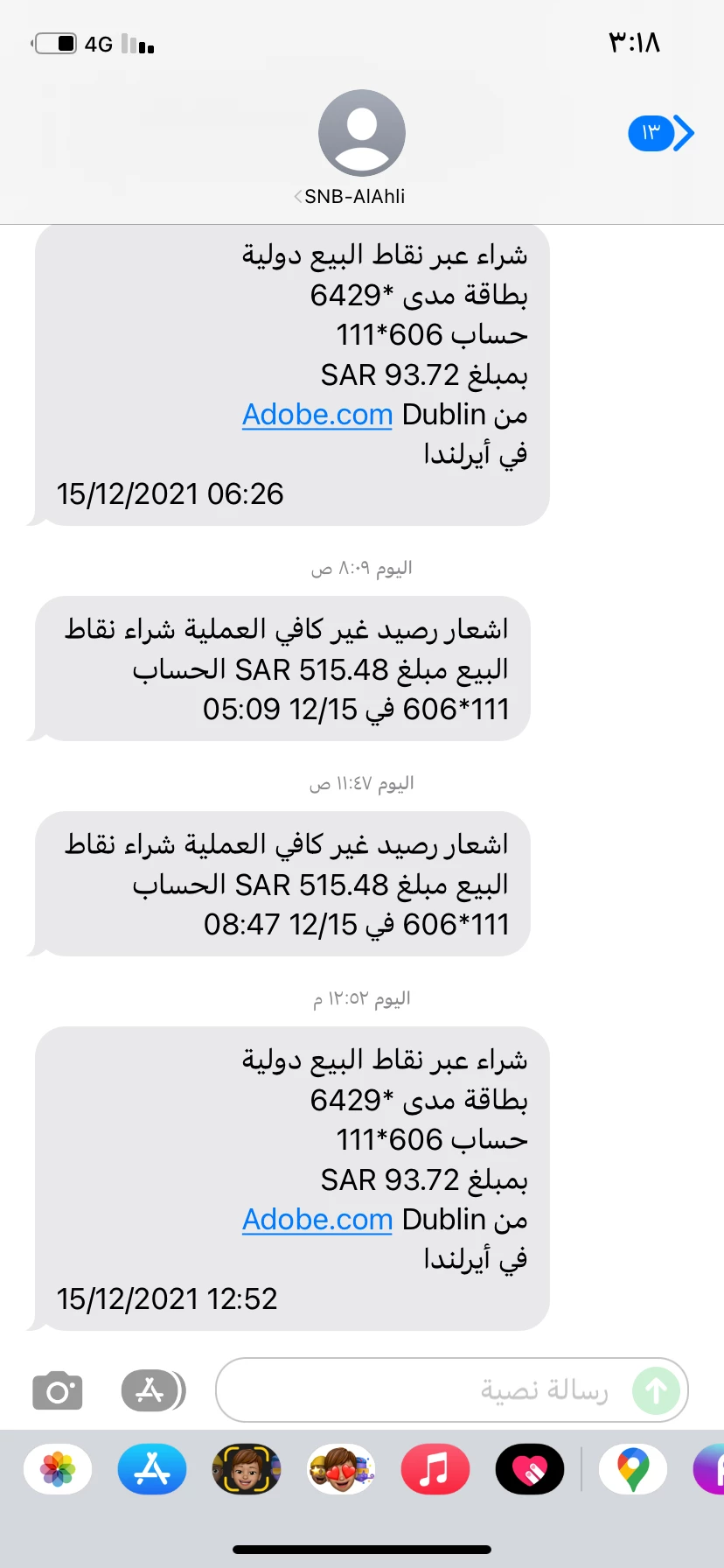Open the Music app in the app strip
This screenshot has width=724, height=1568.
pos(435,1469)
